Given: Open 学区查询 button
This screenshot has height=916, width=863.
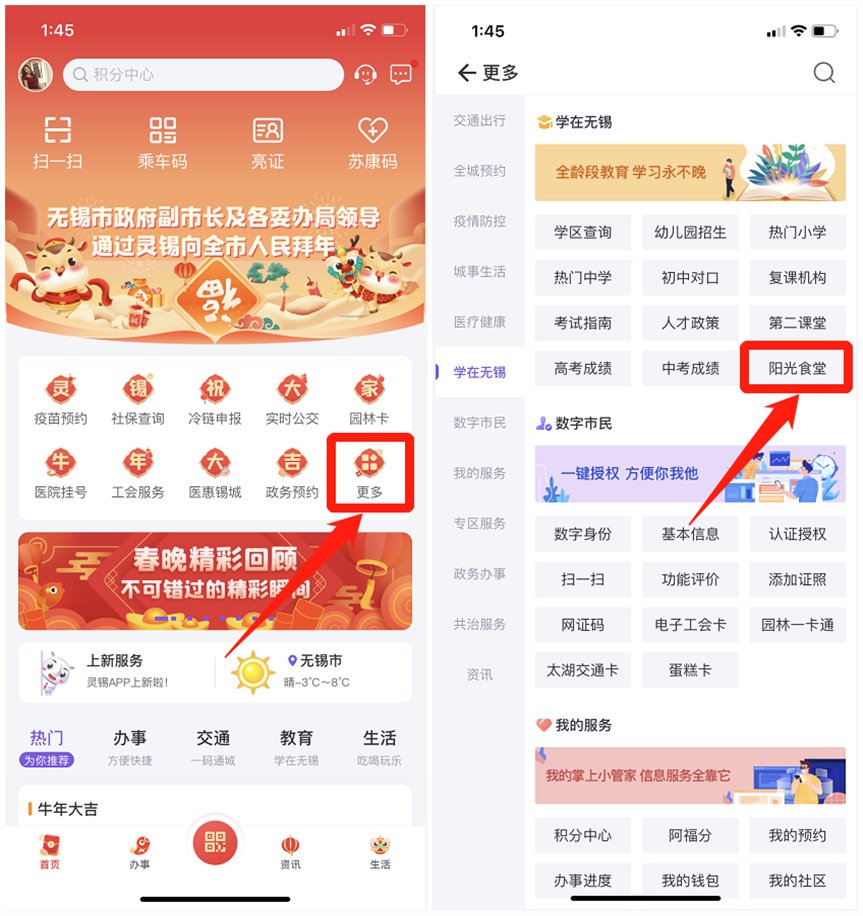Looking at the screenshot, I should pos(583,232).
